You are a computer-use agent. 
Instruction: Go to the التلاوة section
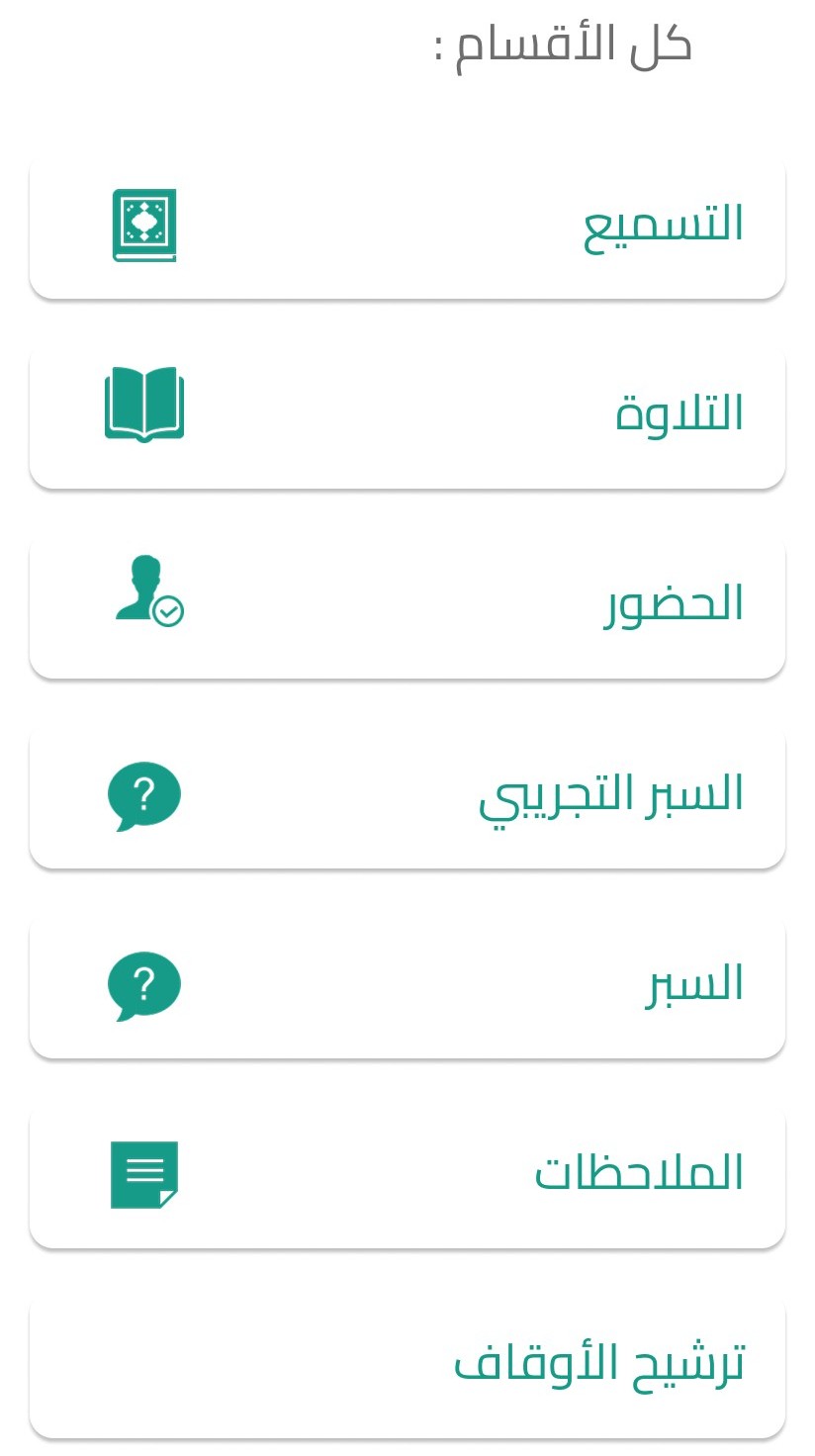[x=407, y=415]
